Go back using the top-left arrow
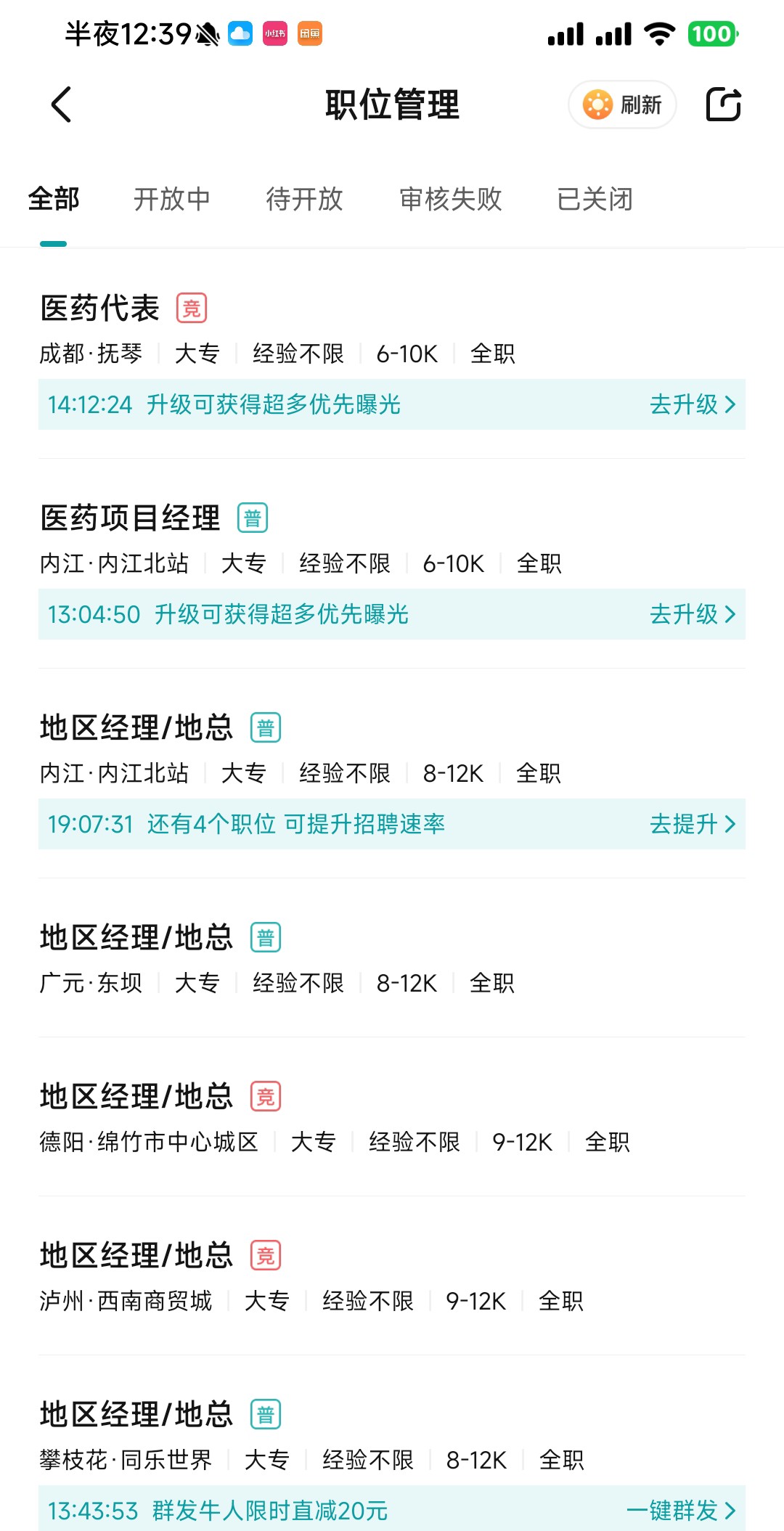Image resolution: width=784 pixels, height=1531 pixels. point(62,105)
